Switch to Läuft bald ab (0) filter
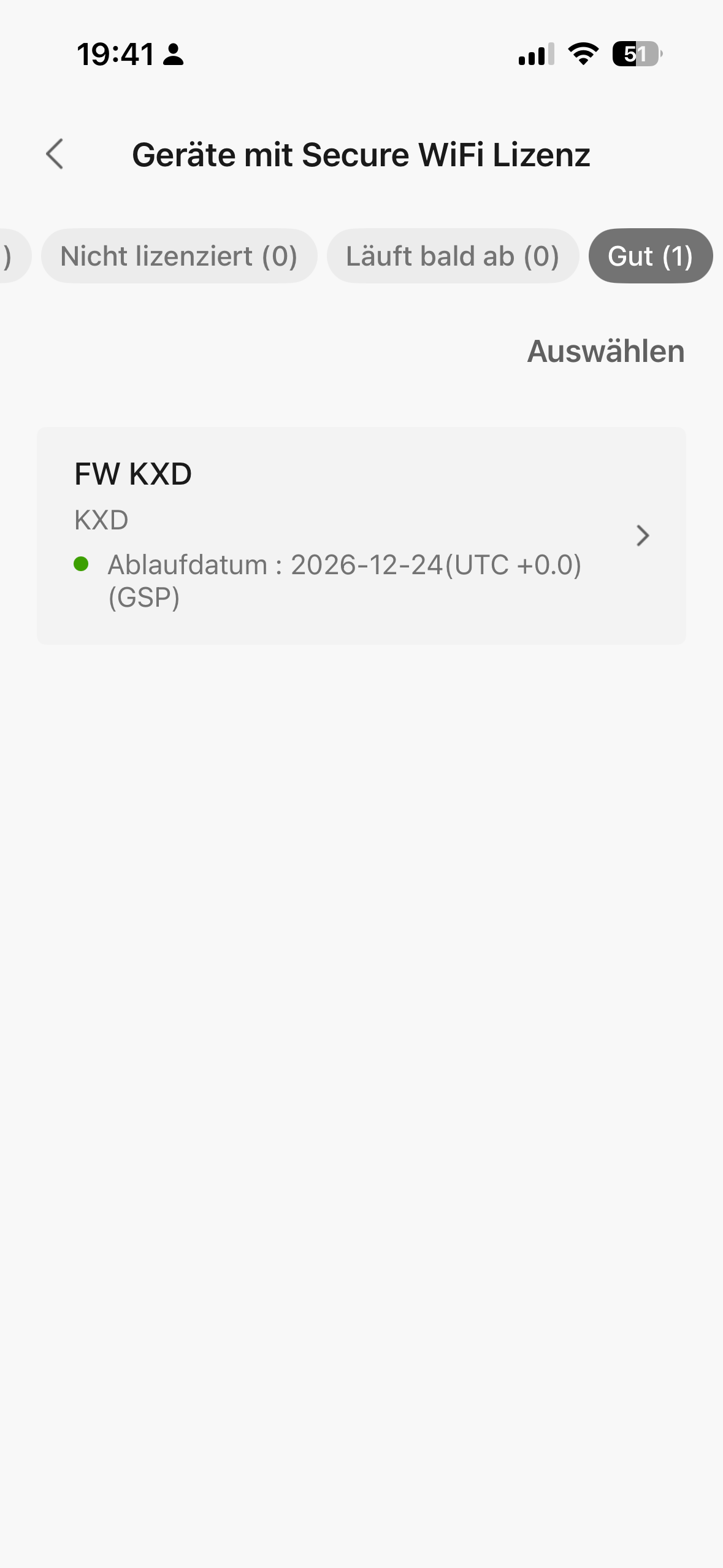Image resolution: width=723 pixels, height=1568 pixels. [453, 256]
